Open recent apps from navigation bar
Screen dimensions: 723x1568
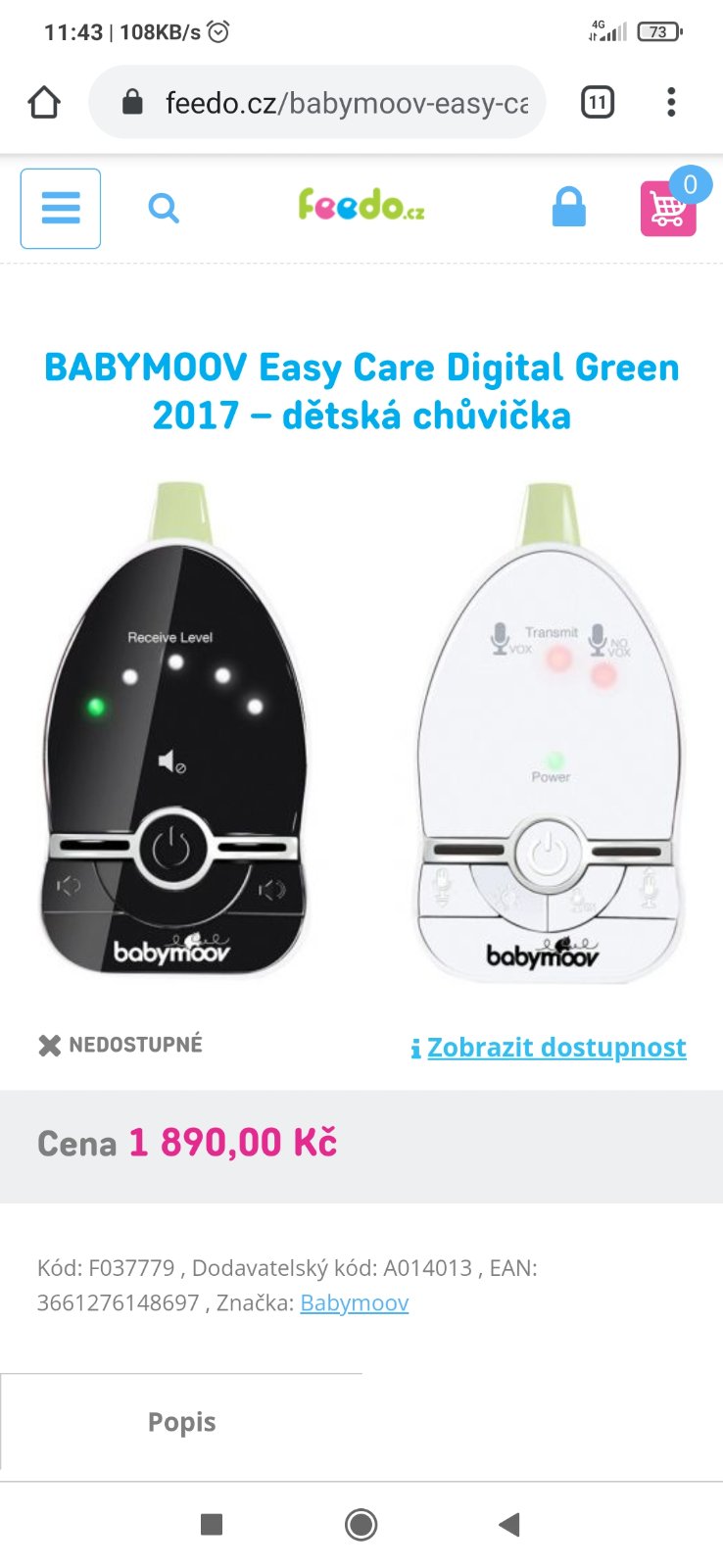coord(211,1524)
